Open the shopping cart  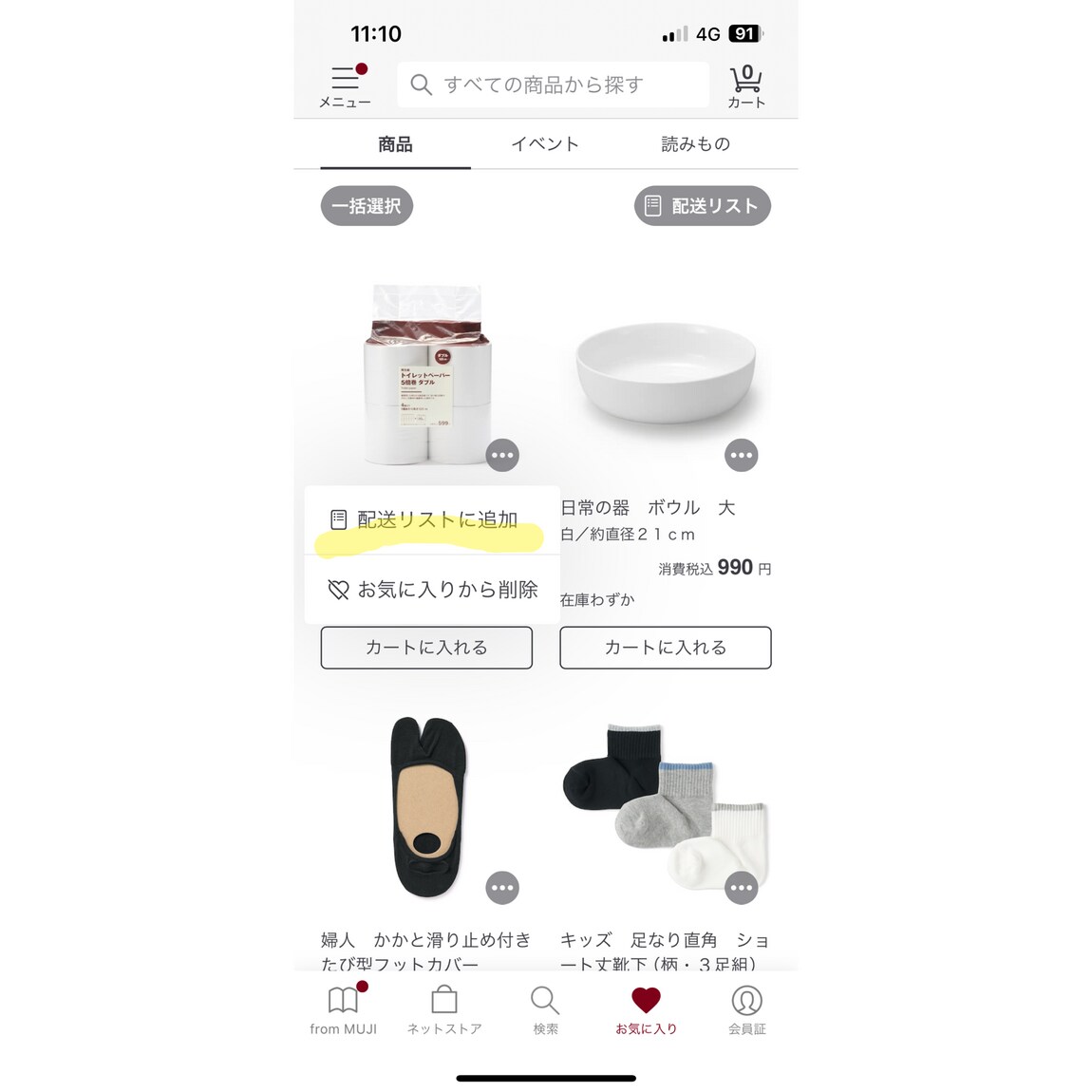(745, 85)
